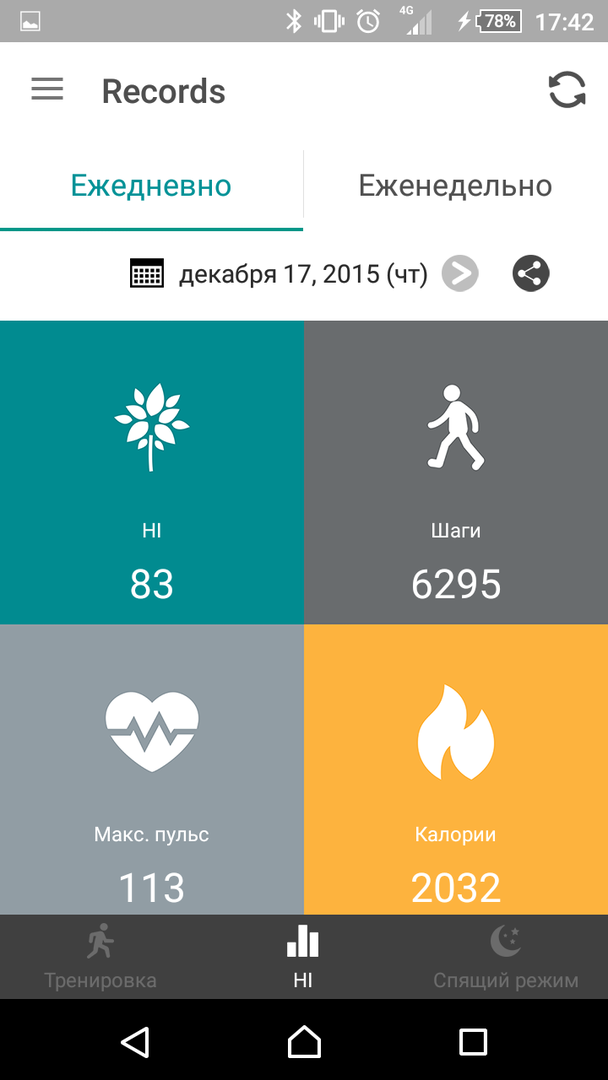
Task: Switch to the Еженедельно tab
Action: tap(455, 186)
